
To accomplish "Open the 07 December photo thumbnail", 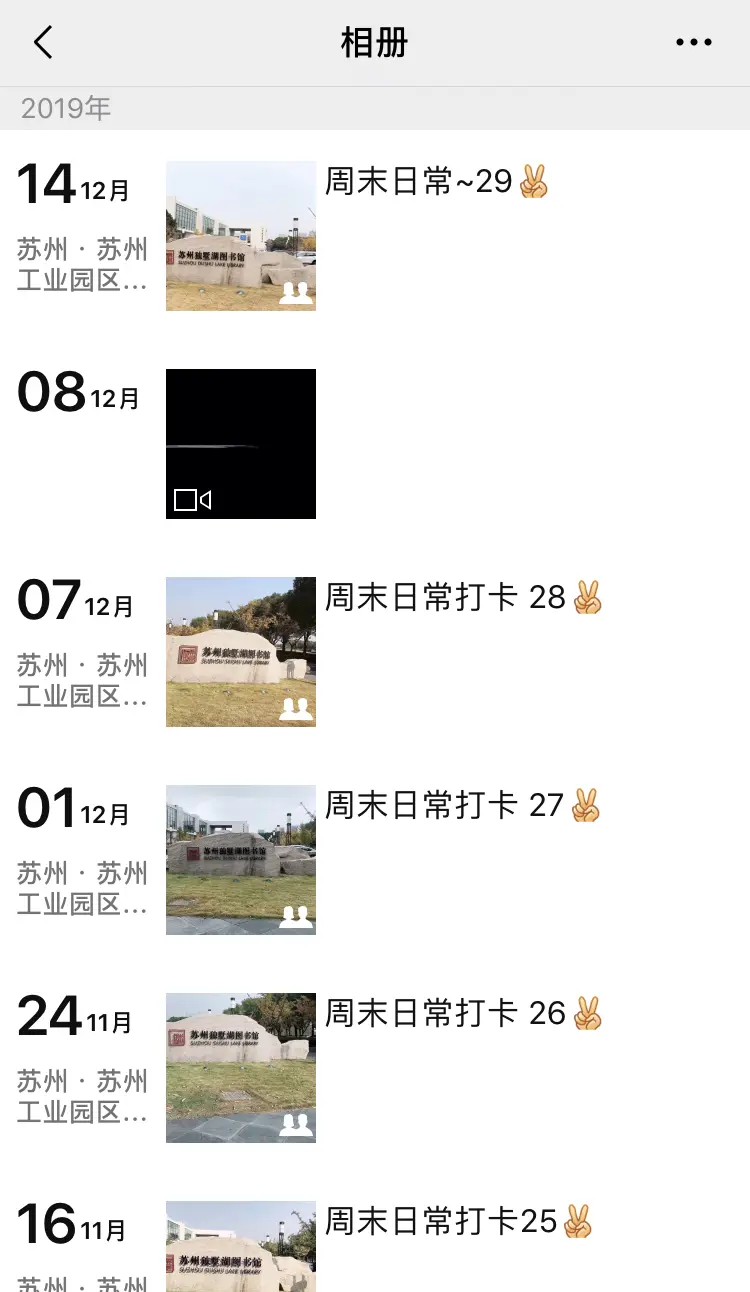I will coord(240,652).
